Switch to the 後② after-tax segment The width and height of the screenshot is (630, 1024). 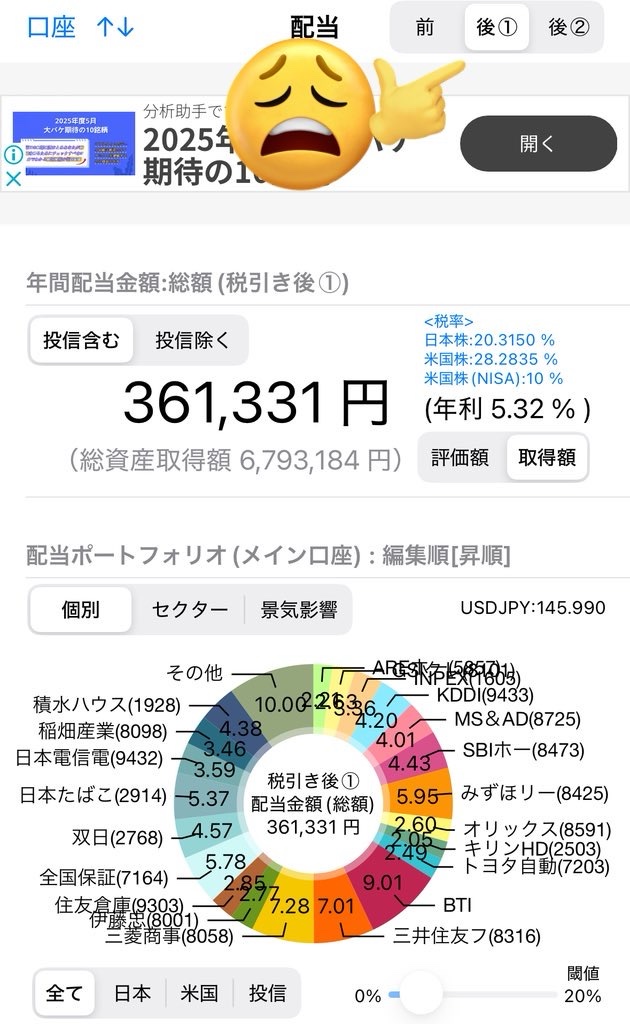568,27
